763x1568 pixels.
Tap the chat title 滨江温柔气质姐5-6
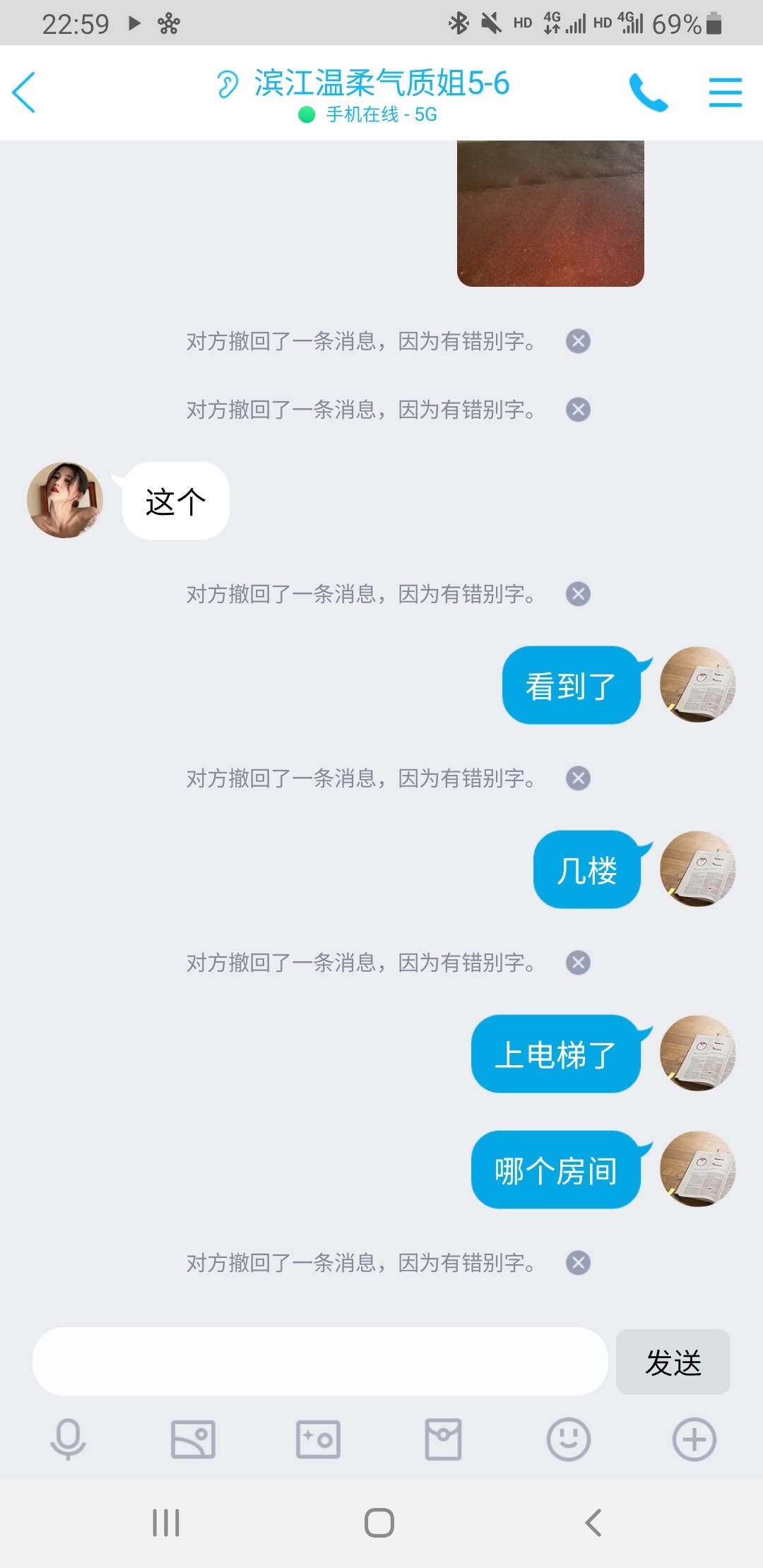[x=381, y=83]
